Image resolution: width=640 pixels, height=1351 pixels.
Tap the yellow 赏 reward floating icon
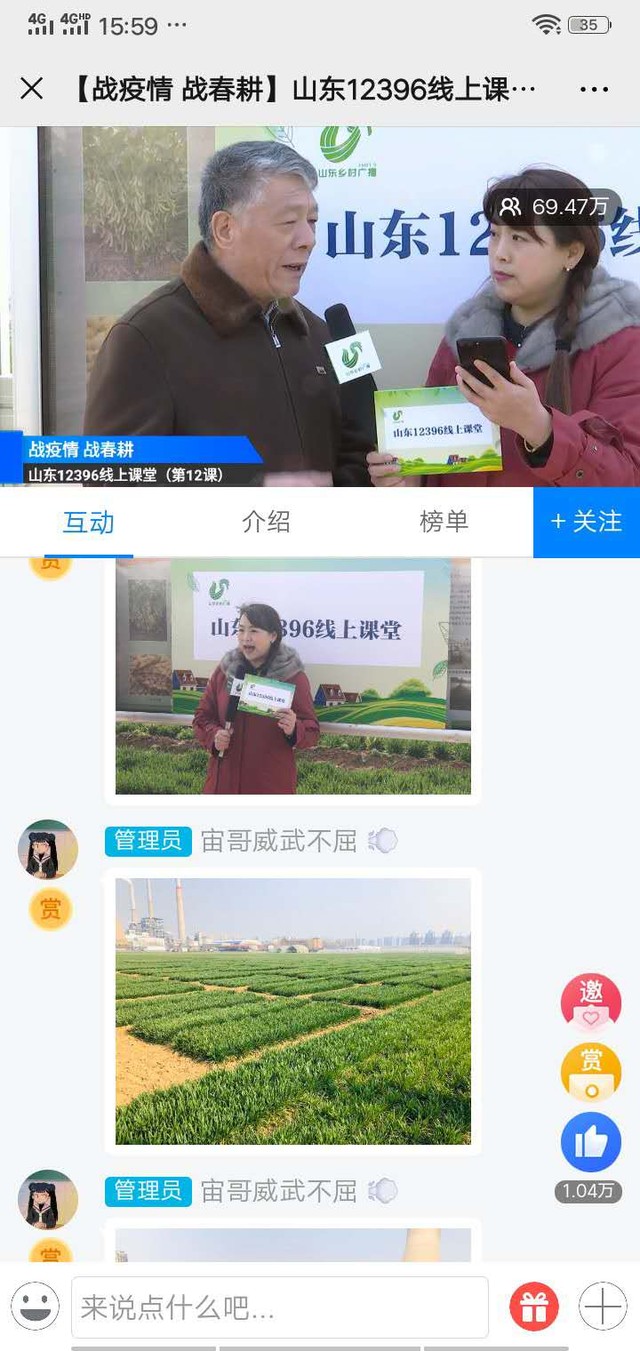[591, 1072]
